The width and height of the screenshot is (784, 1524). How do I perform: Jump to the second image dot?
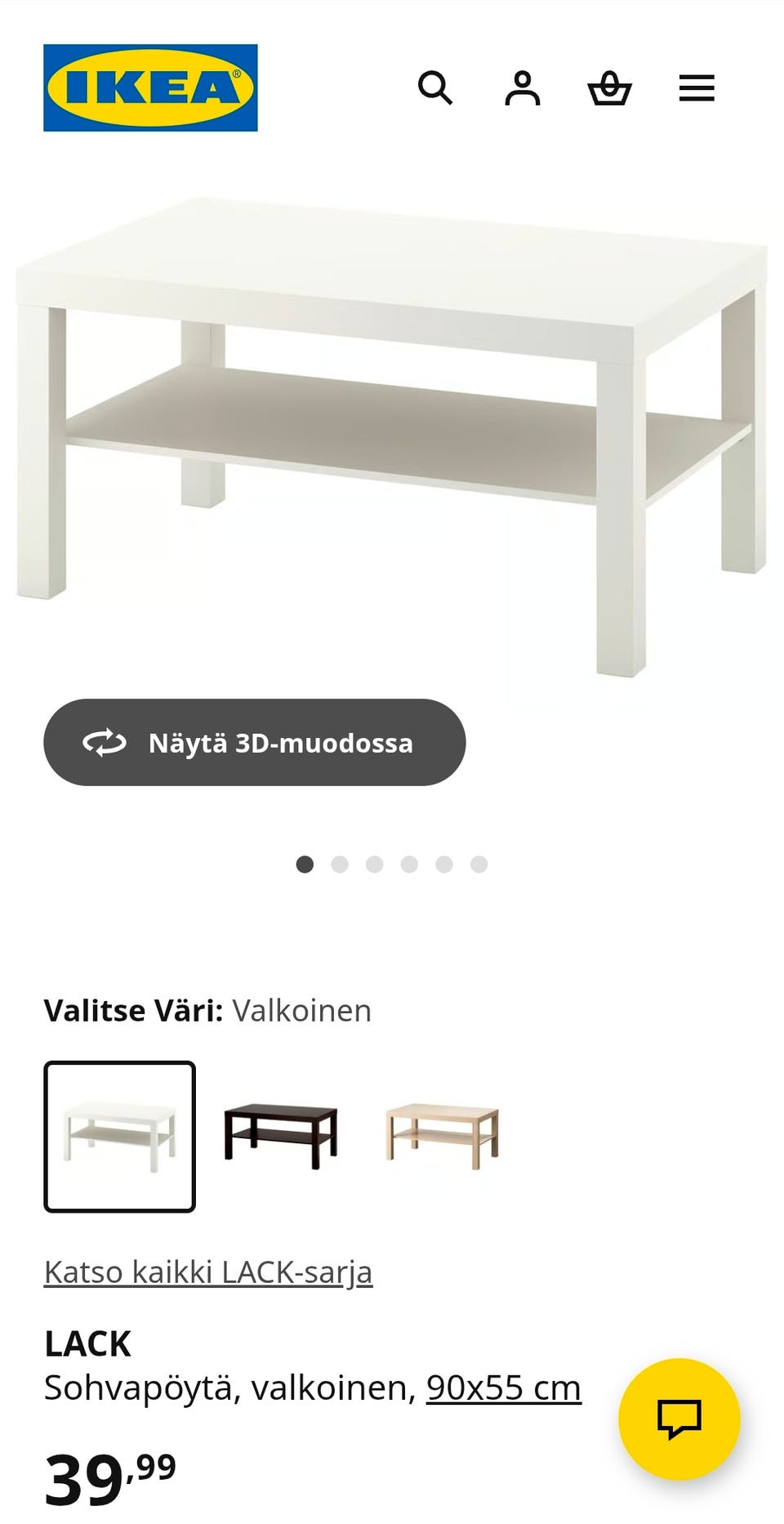(340, 864)
